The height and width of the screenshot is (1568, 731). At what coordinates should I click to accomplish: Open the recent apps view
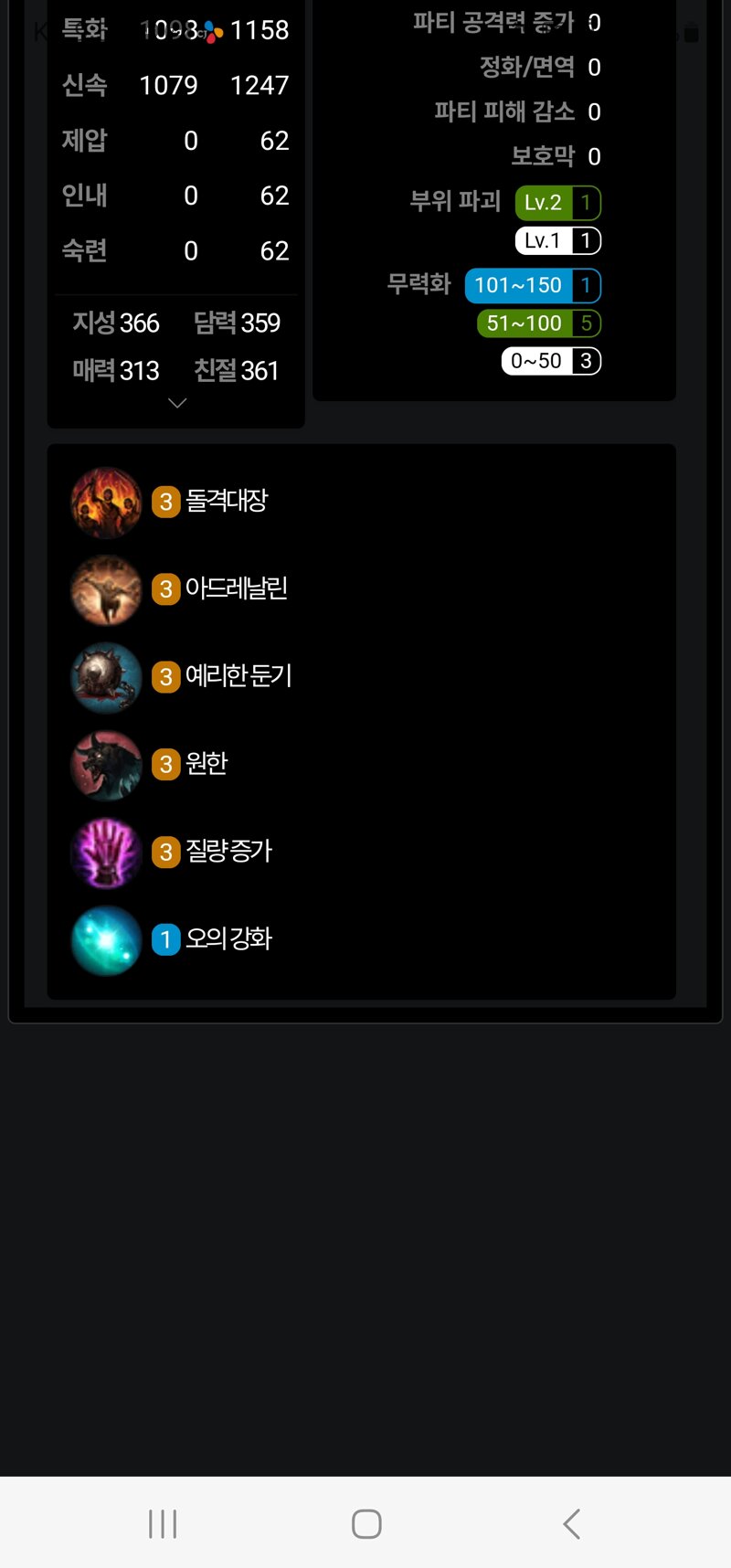(x=163, y=1523)
